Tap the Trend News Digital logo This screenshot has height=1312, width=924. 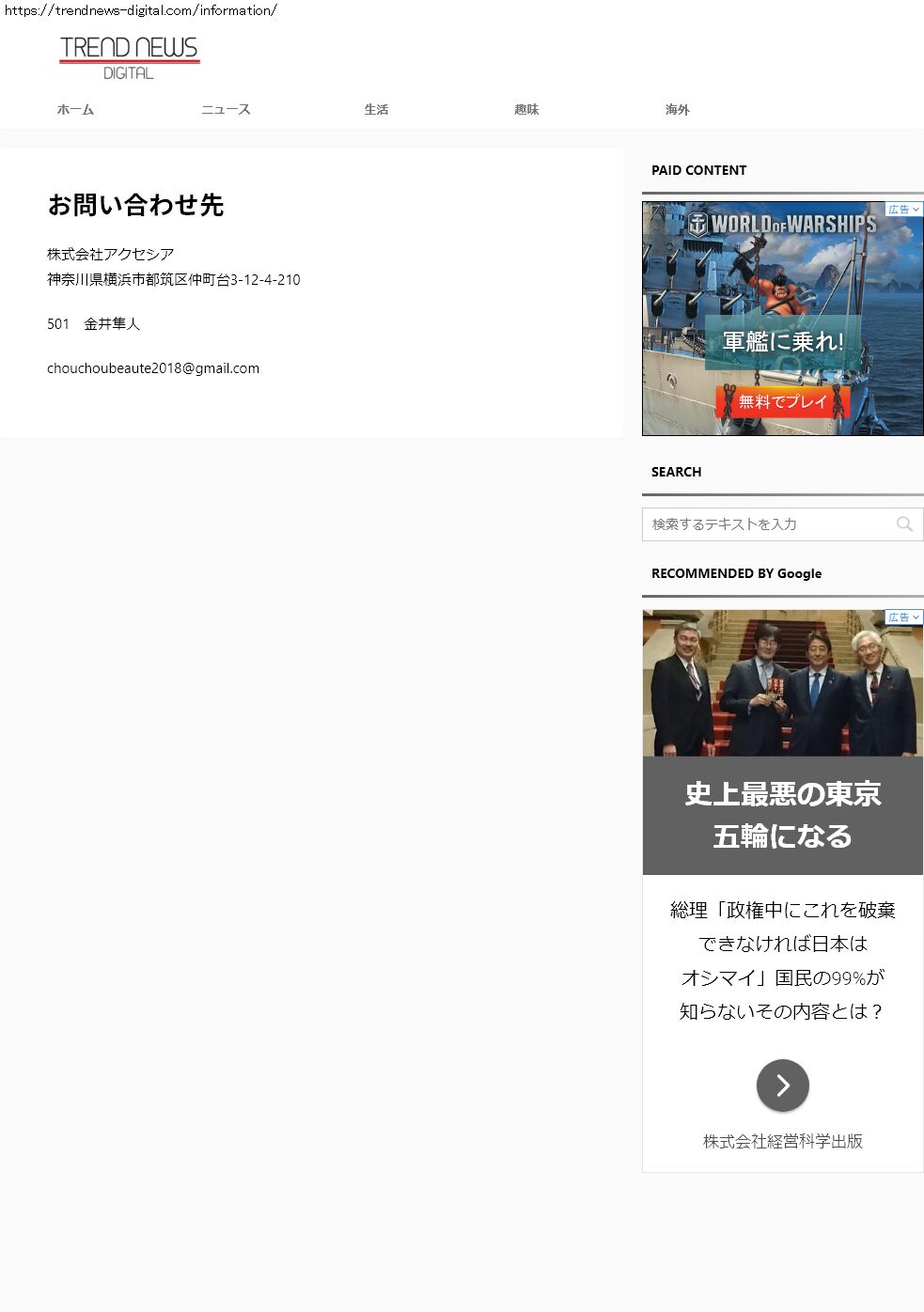click(129, 57)
